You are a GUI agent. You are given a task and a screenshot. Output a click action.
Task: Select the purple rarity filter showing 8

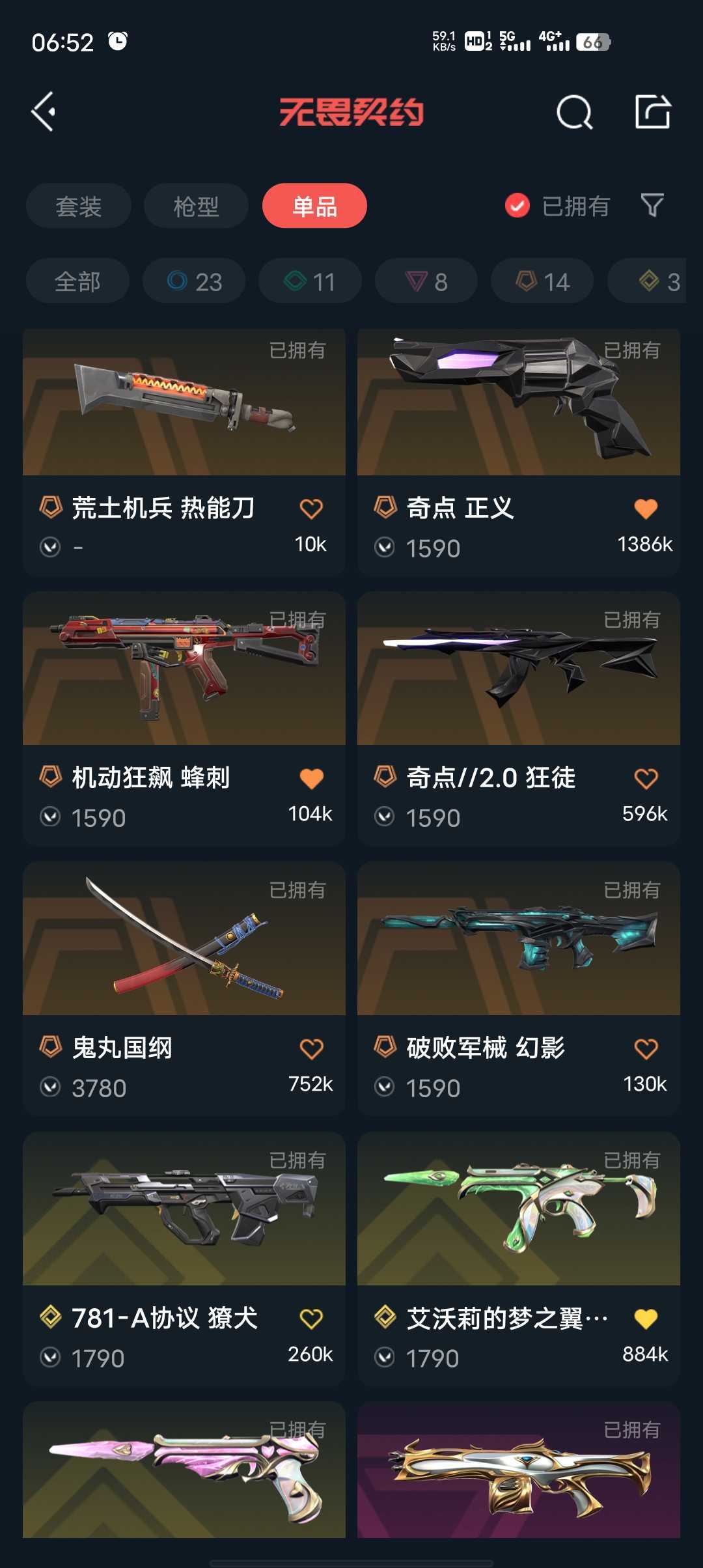coord(424,281)
